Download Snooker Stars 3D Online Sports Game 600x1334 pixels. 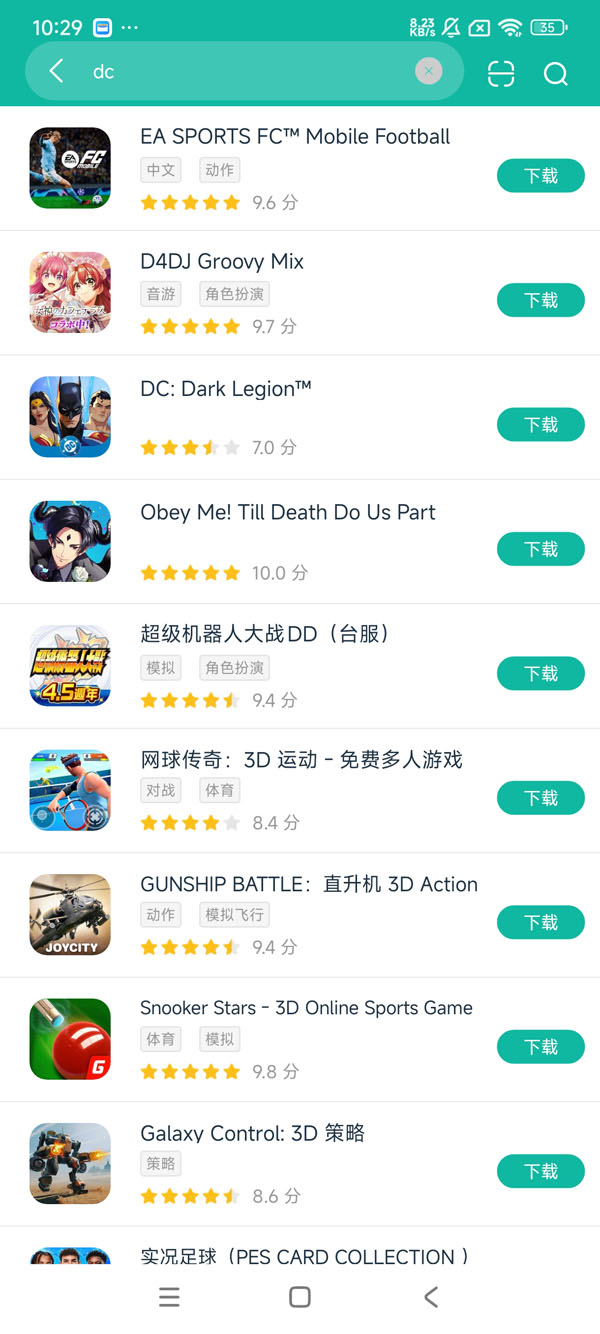coord(540,1047)
